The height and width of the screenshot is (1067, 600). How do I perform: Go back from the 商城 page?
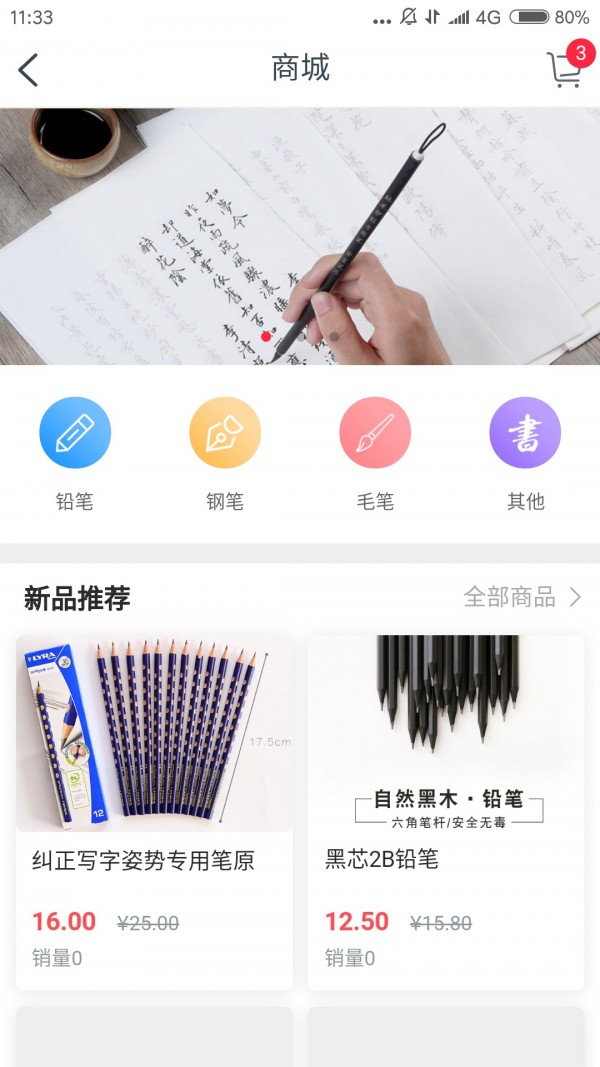(x=28, y=70)
